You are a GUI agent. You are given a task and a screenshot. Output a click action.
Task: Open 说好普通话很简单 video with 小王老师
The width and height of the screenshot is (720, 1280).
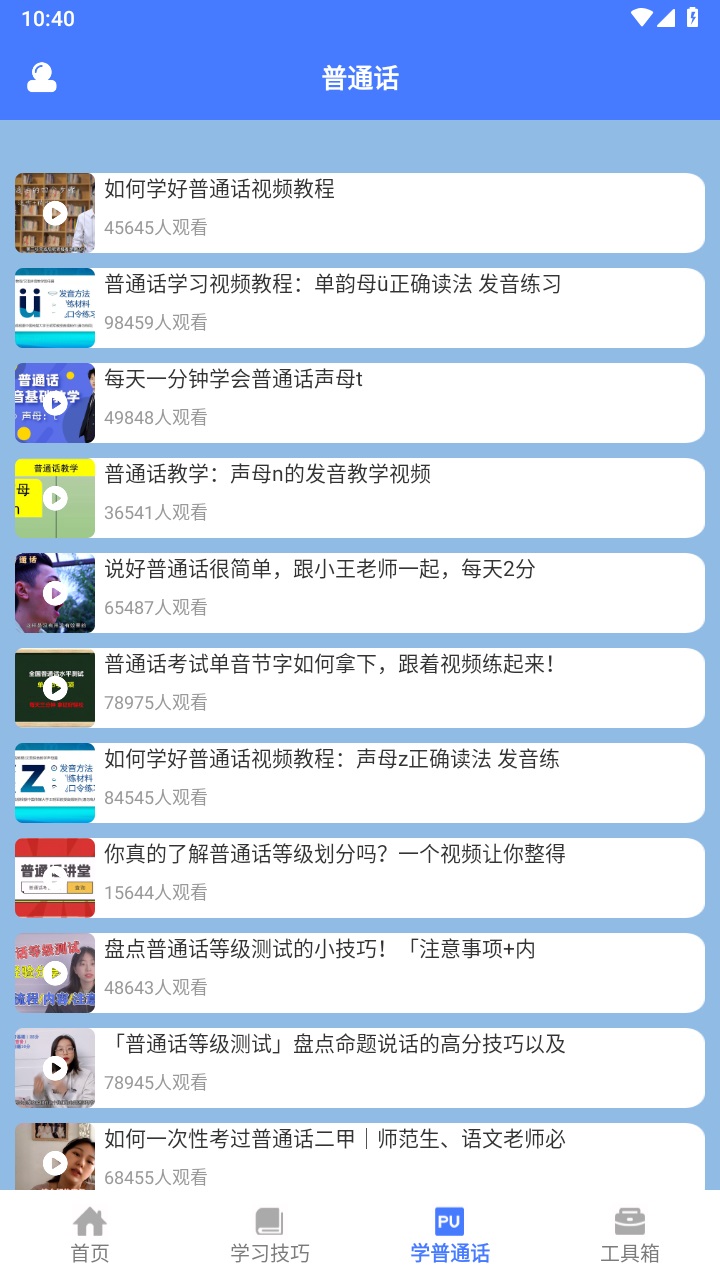point(360,593)
